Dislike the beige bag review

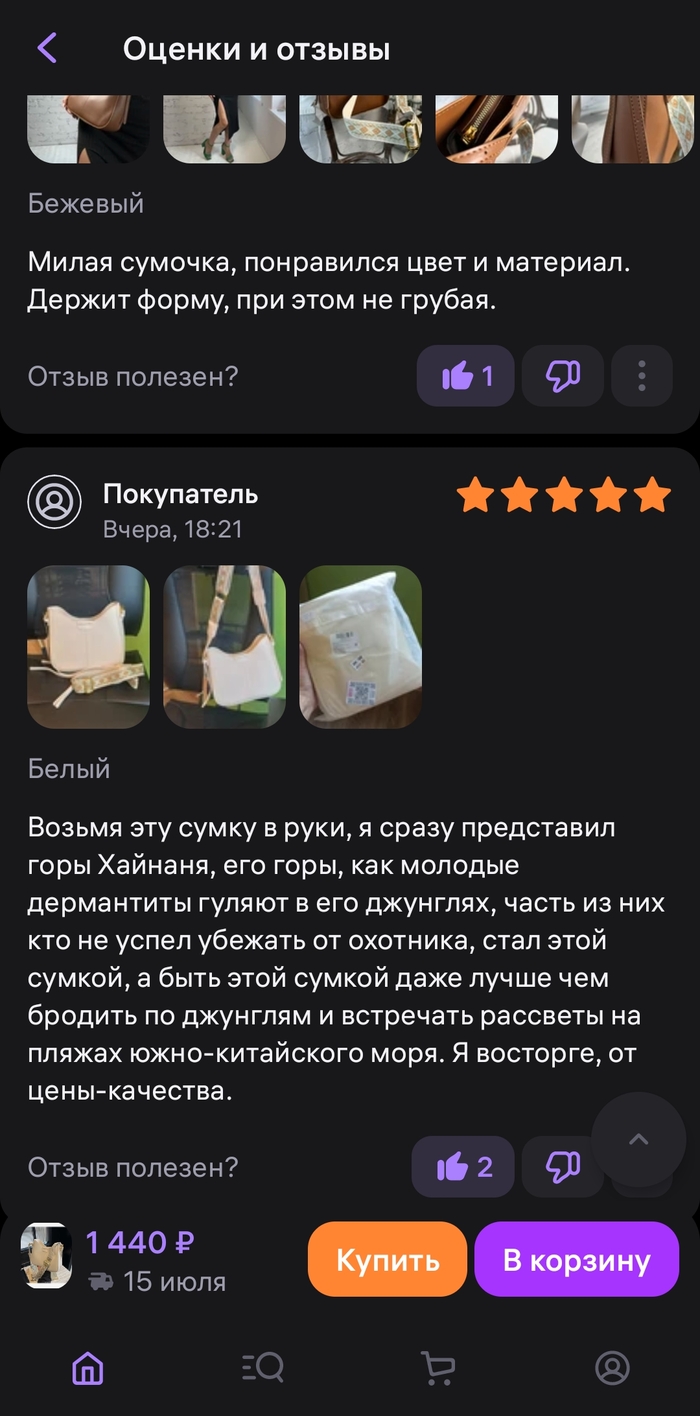(563, 376)
